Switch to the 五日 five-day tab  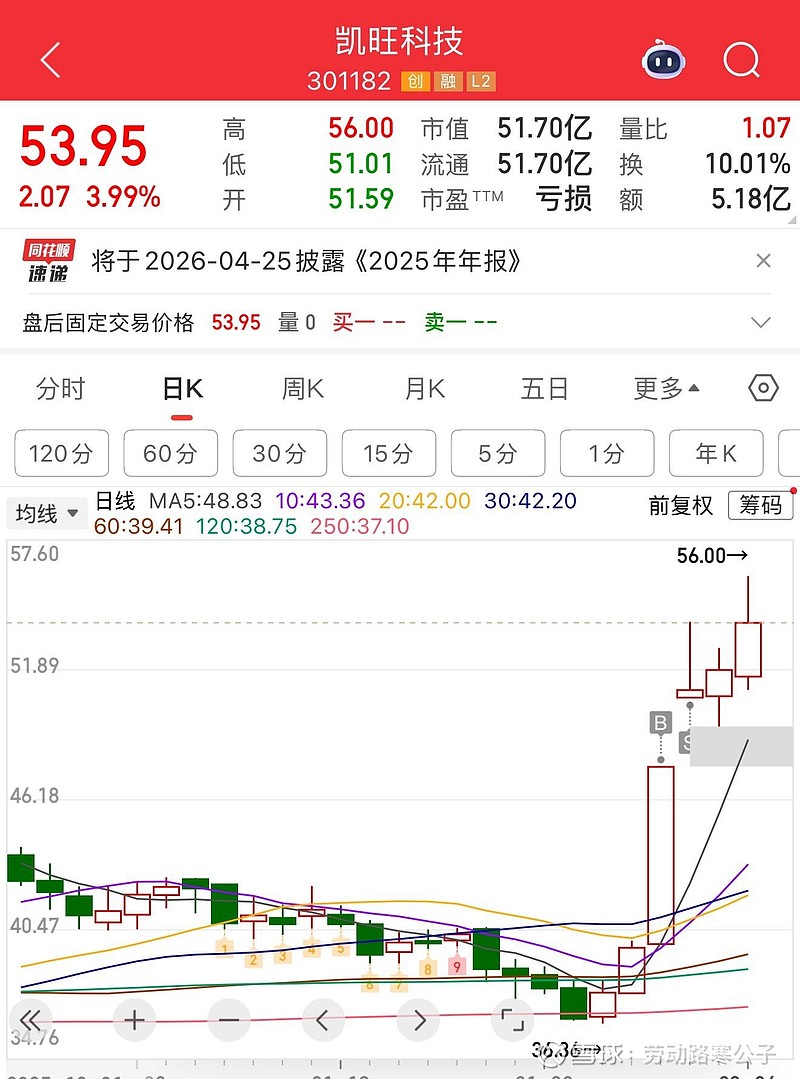pyautogui.click(x=545, y=388)
